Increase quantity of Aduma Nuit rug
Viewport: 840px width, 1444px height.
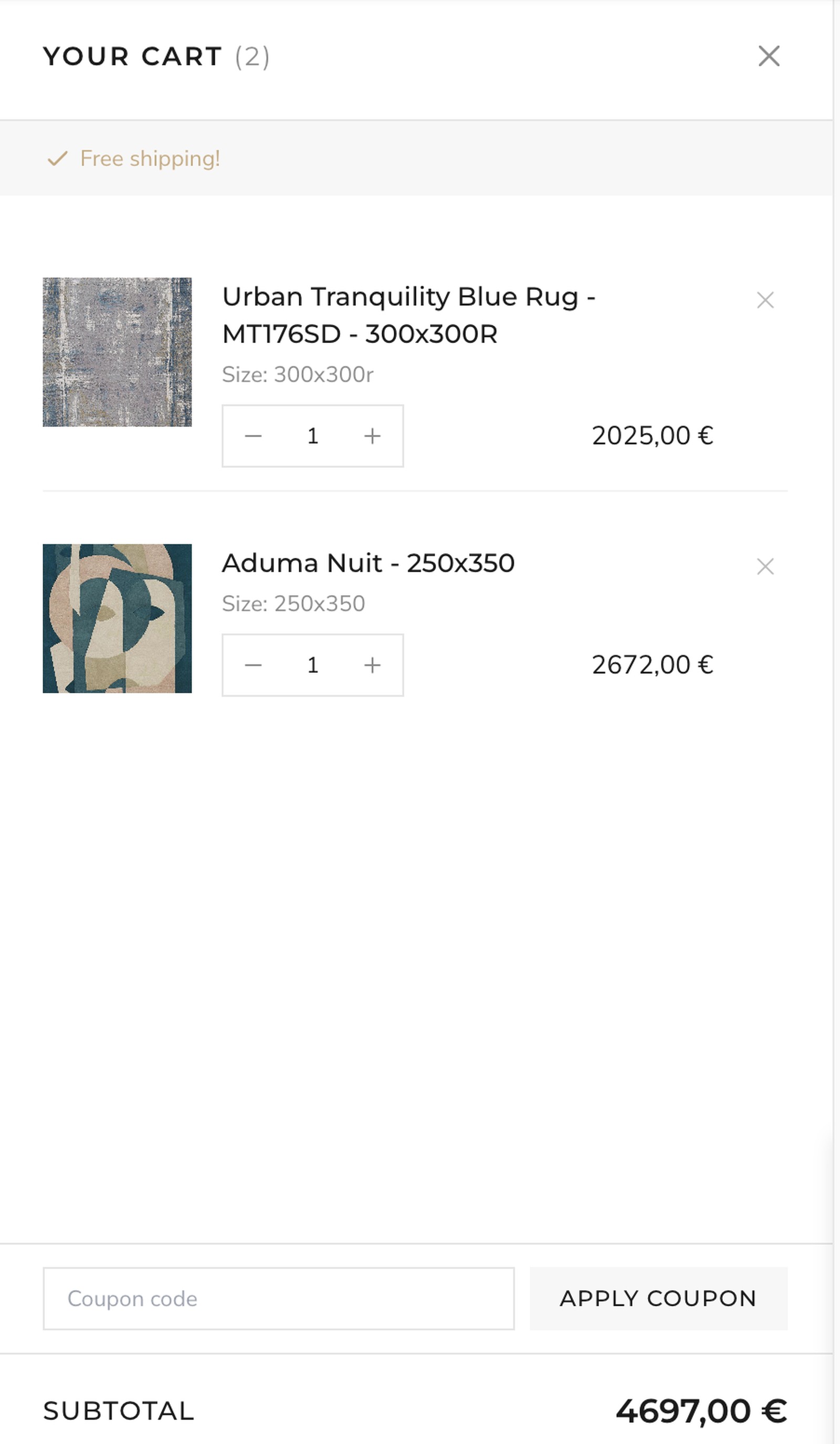(x=372, y=666)
